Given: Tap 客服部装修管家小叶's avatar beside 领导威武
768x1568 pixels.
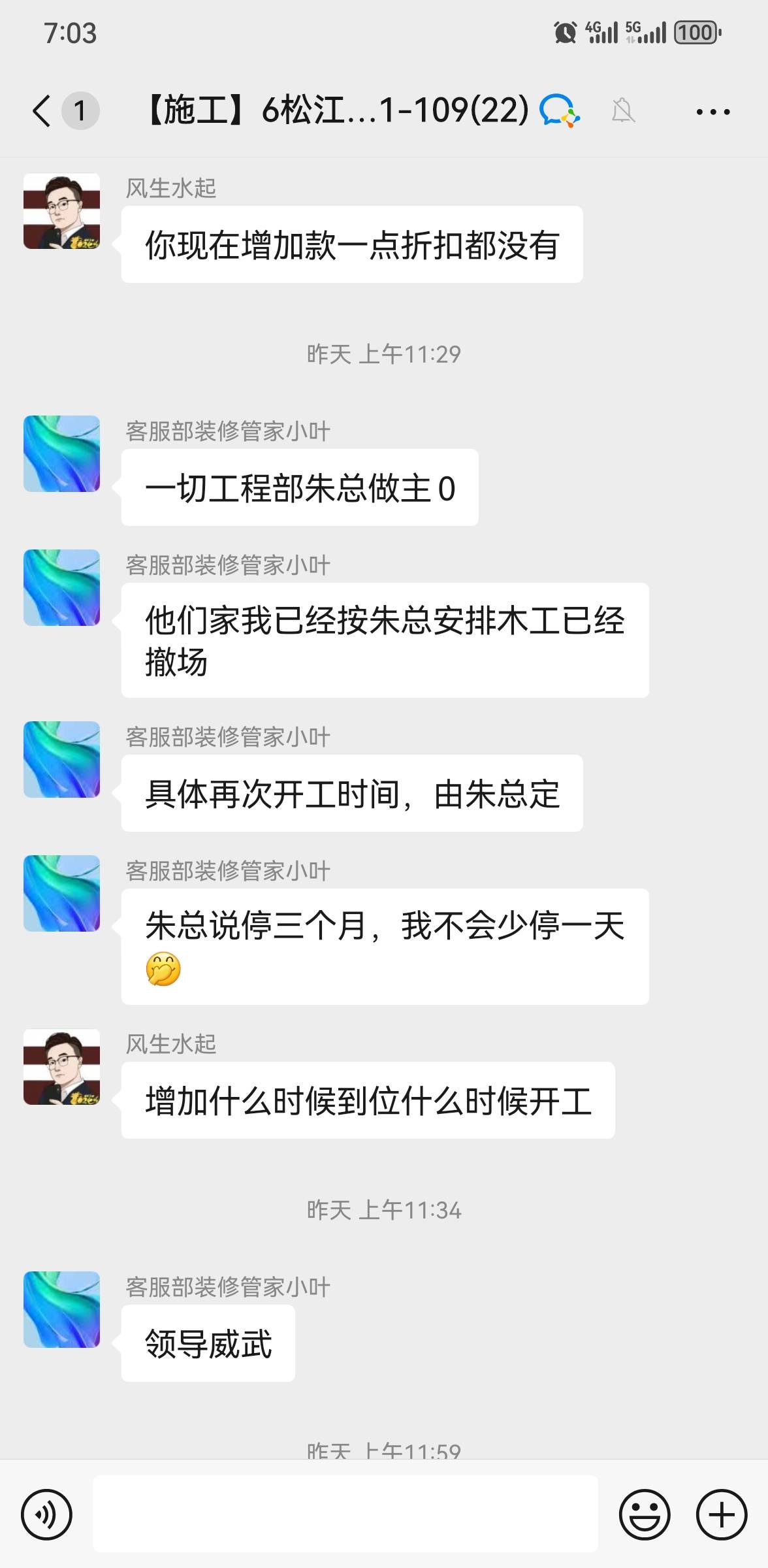Looking at the screenshot, I should [62, 1309].
